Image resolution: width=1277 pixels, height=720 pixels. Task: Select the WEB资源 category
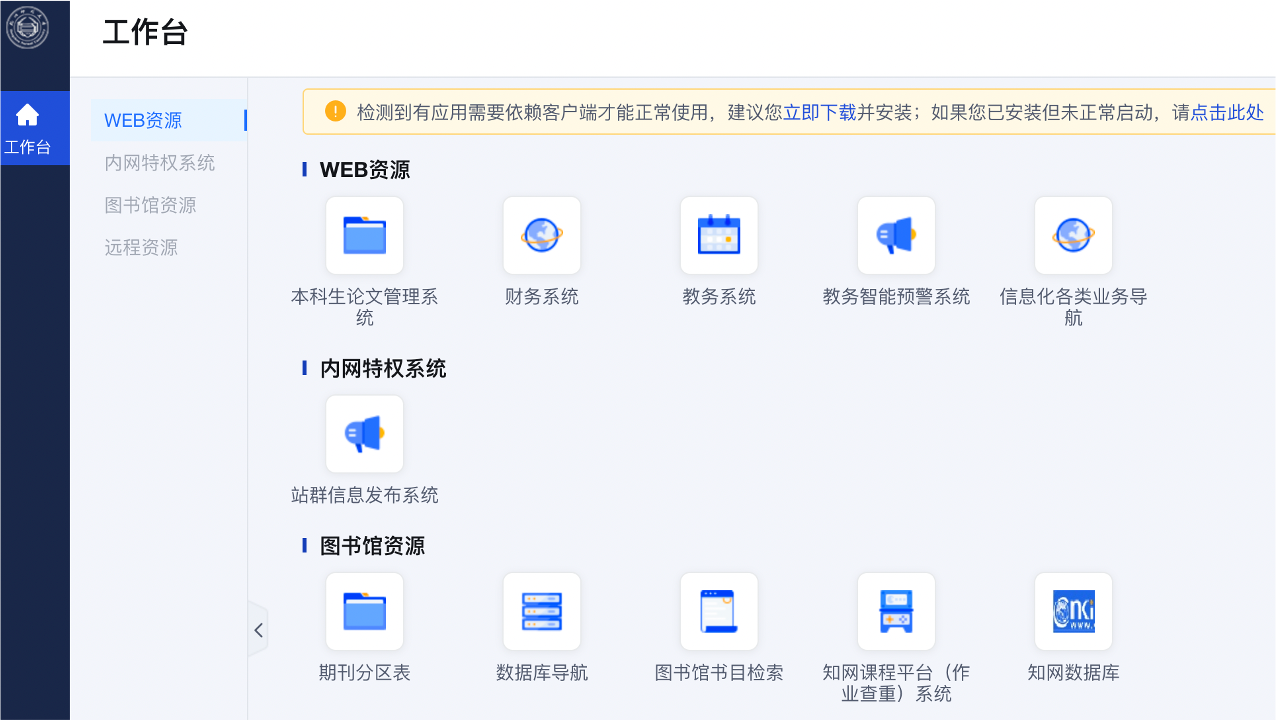pyautogui.click(x=167, y=121)
